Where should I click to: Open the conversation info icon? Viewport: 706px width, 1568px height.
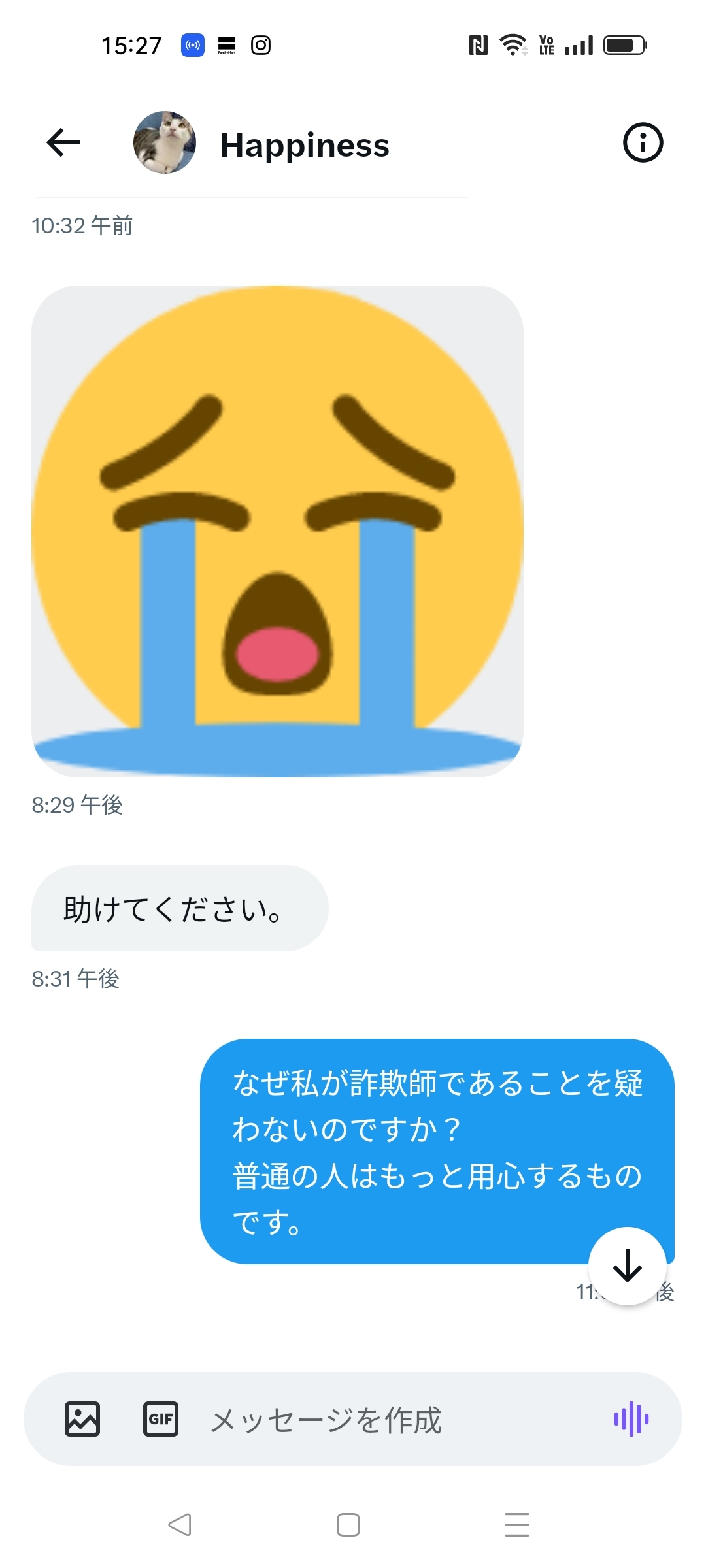coord(643,142)
